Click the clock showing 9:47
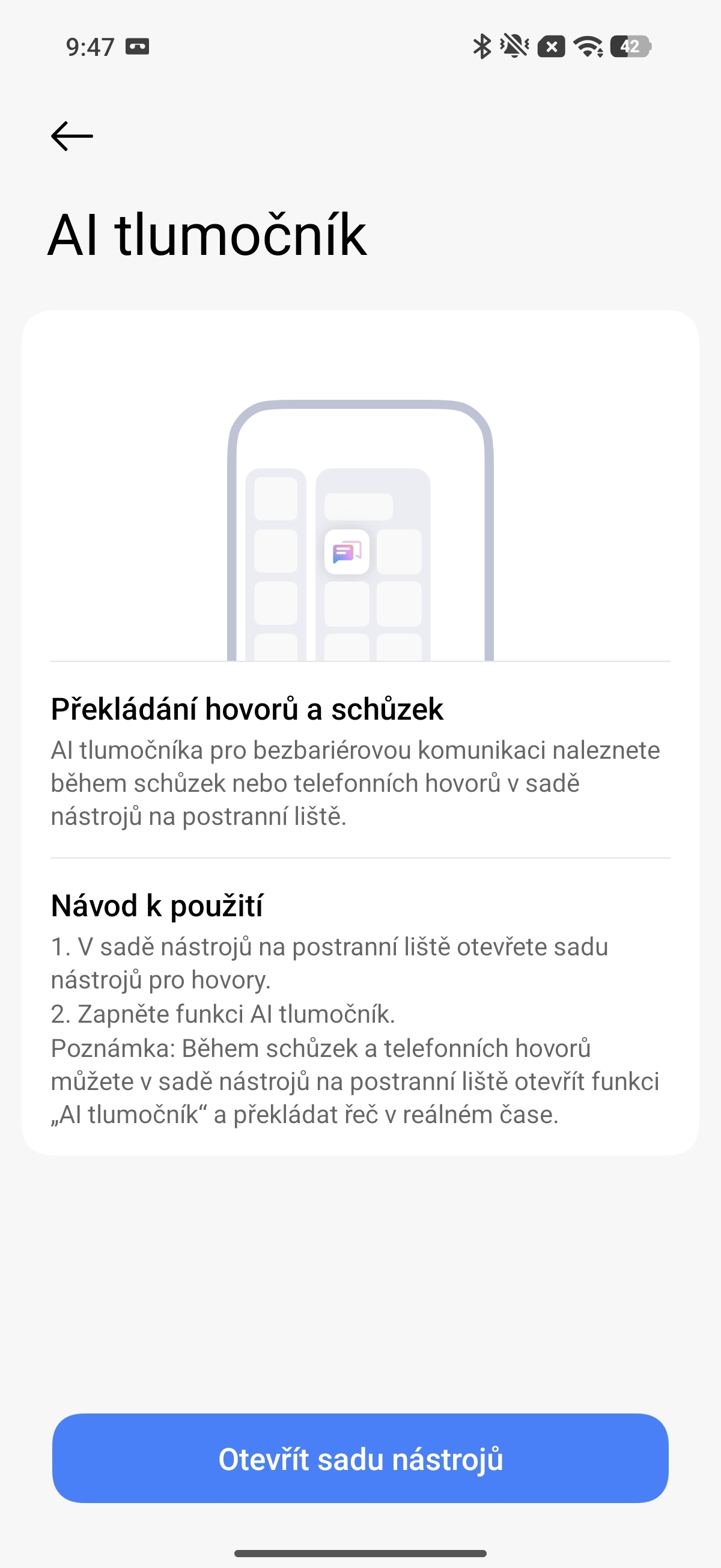 [90, 46]
